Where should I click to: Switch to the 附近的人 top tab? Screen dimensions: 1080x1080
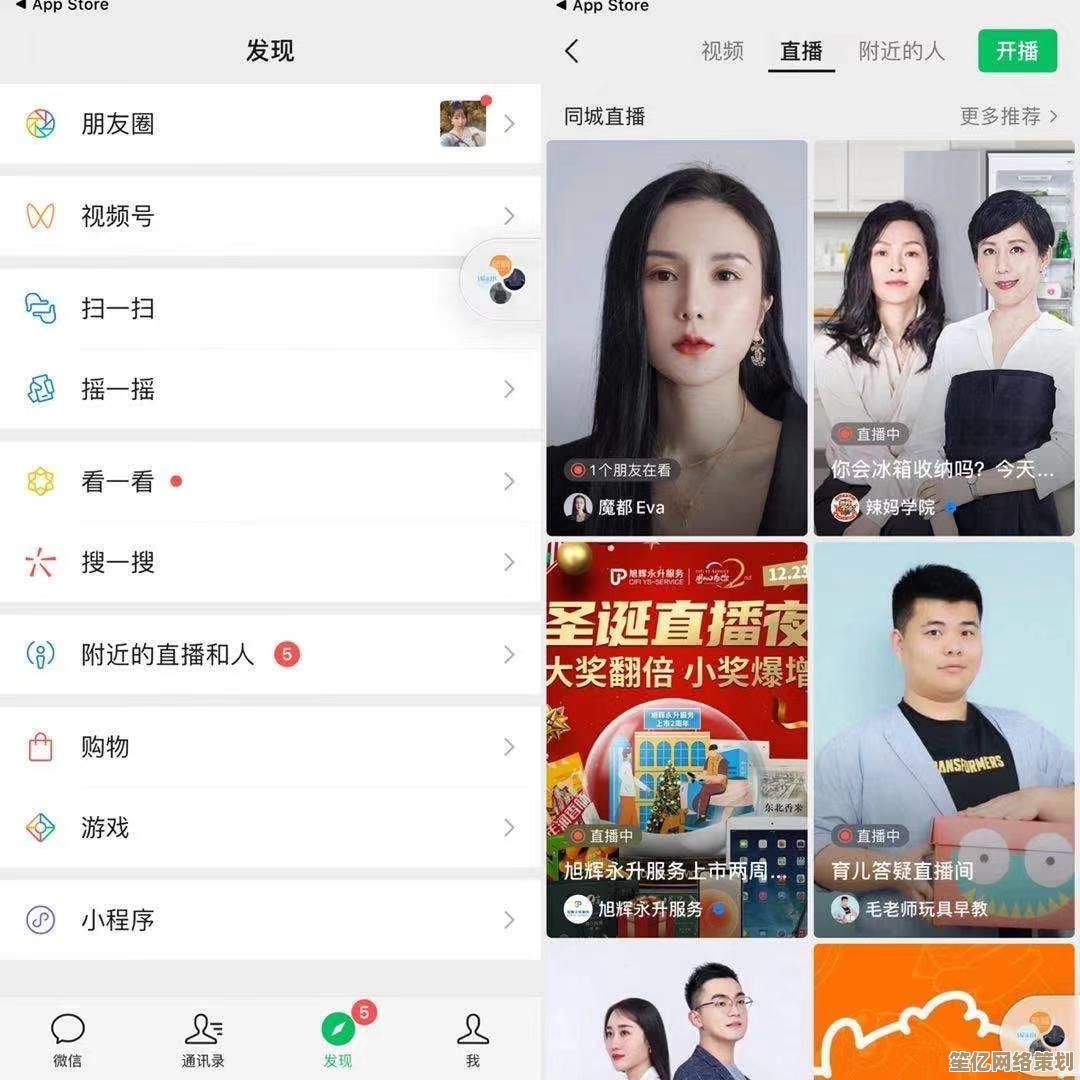(901, 51)
